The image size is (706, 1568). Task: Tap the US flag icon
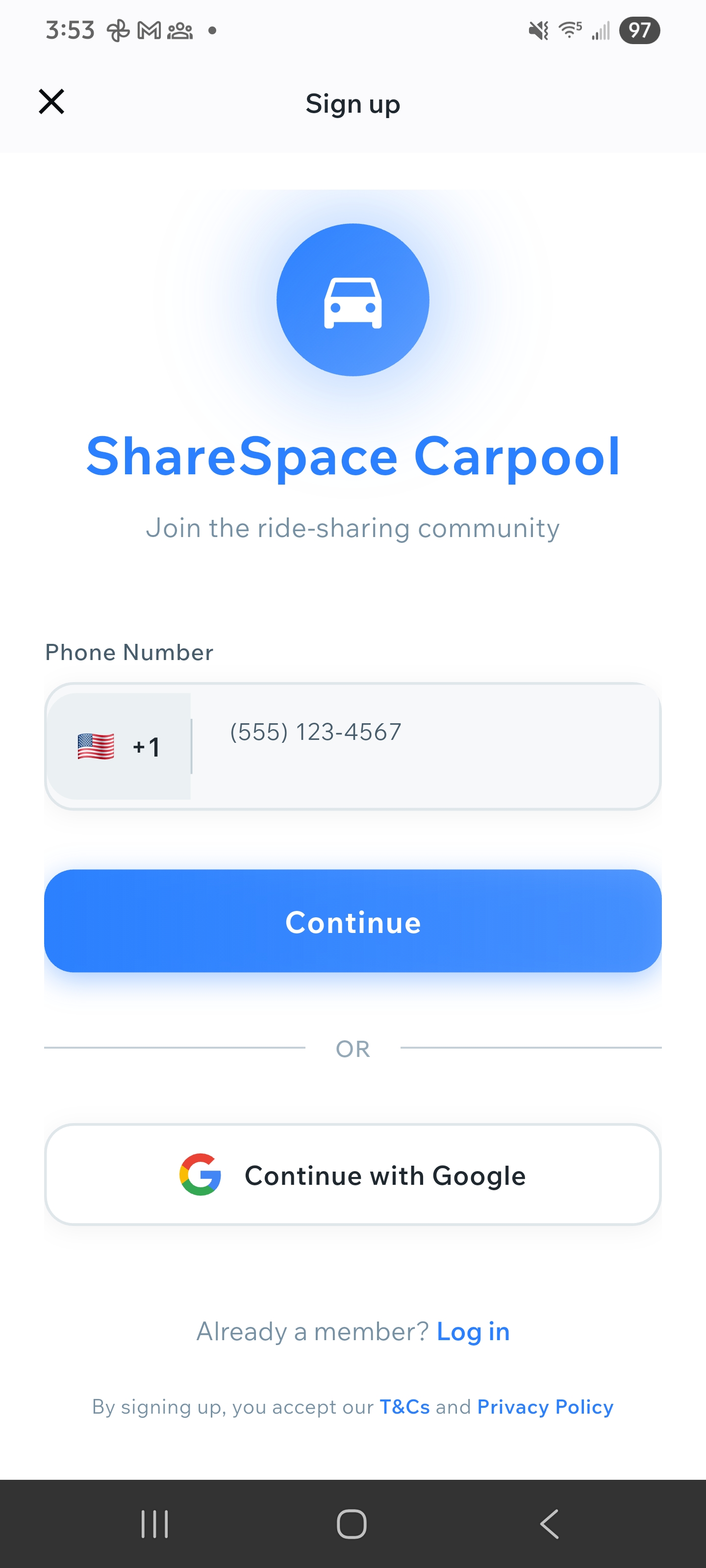tap(96, 747)
